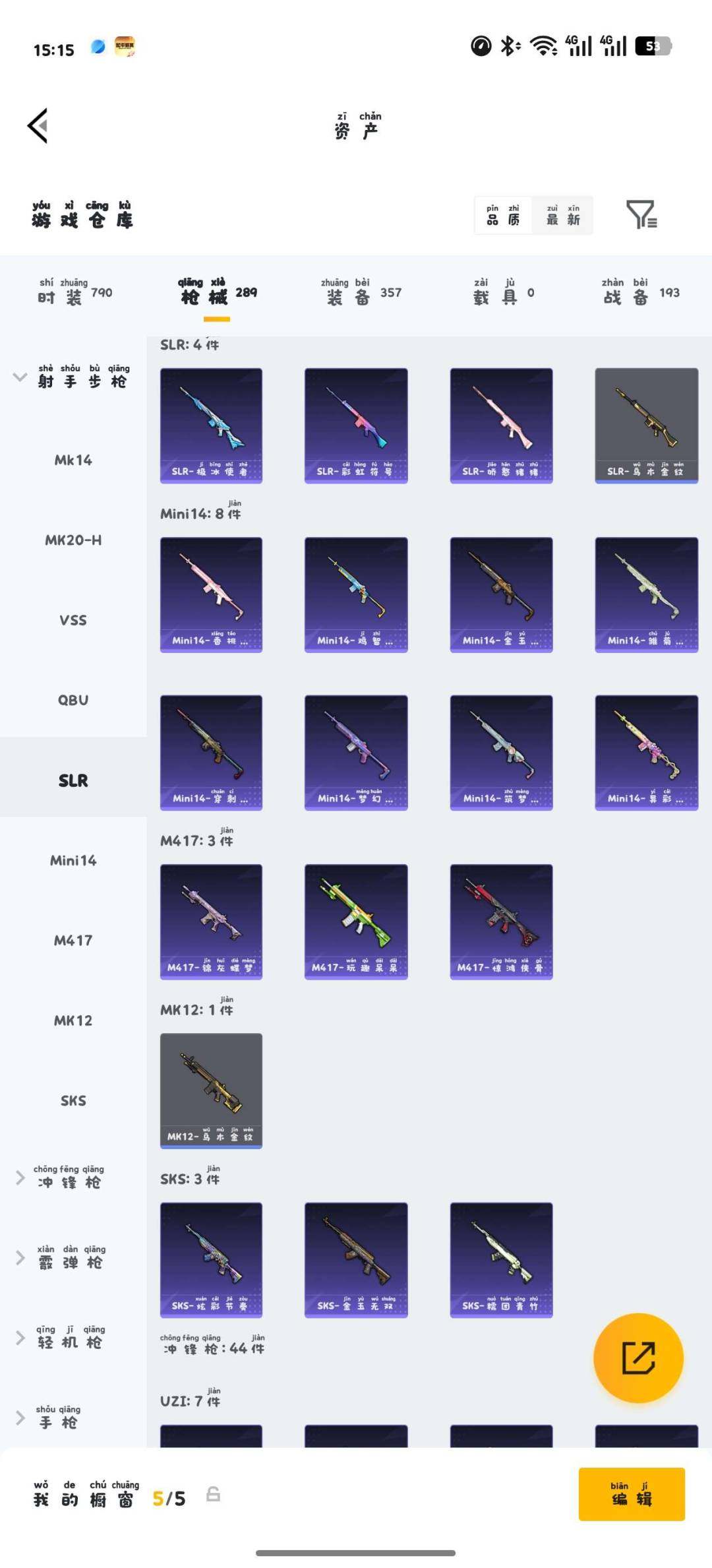
Task: Collapse the 射手步枪 category
Action: pos(74,377)
